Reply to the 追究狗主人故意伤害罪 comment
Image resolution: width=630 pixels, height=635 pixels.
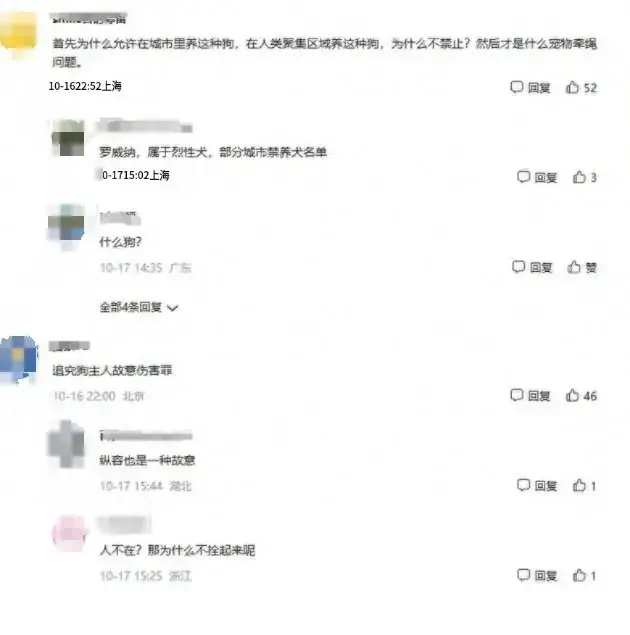click(x=530, y=396)
